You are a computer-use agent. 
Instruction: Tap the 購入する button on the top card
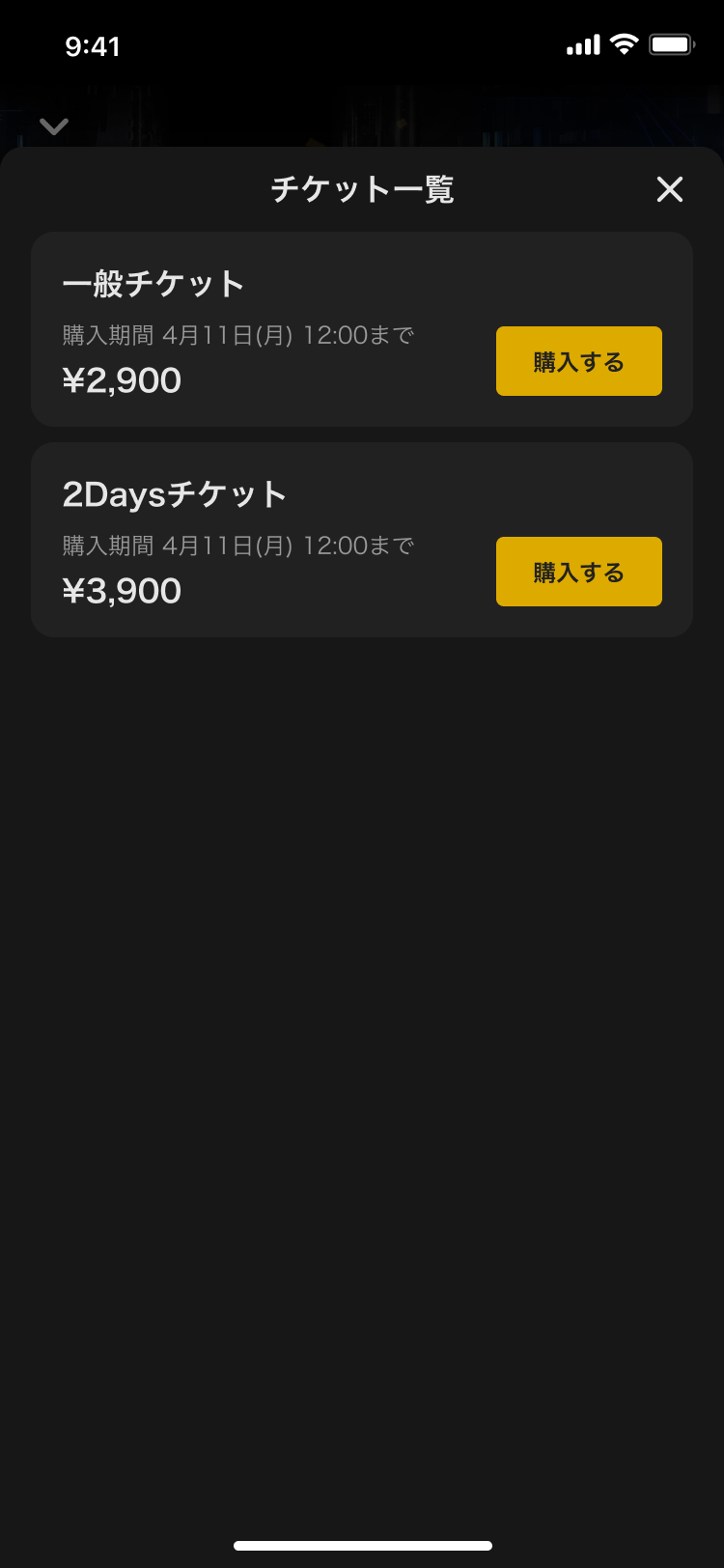tap(578, 360)
